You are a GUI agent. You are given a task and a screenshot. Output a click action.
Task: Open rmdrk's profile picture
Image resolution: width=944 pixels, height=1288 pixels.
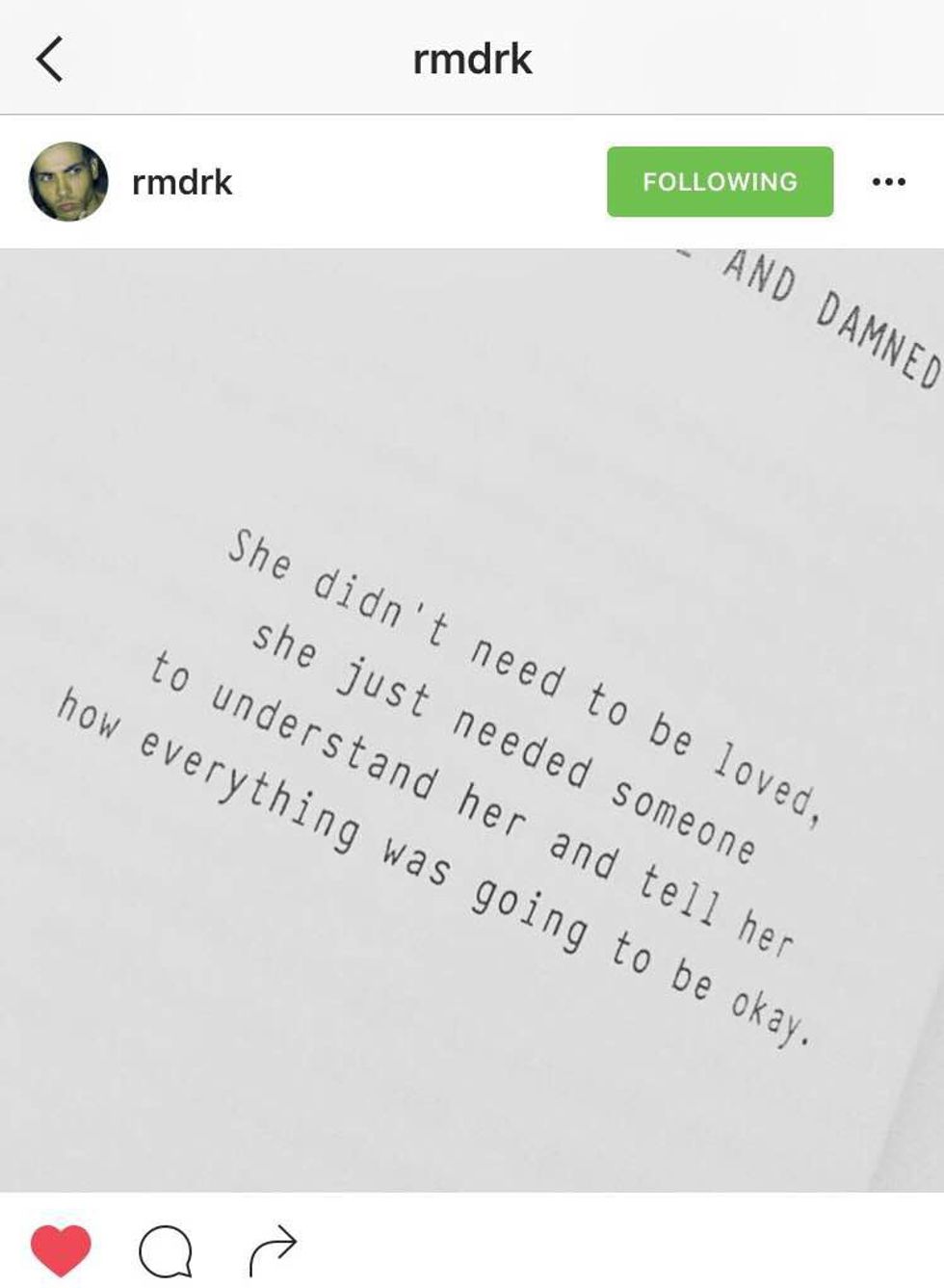67,181
